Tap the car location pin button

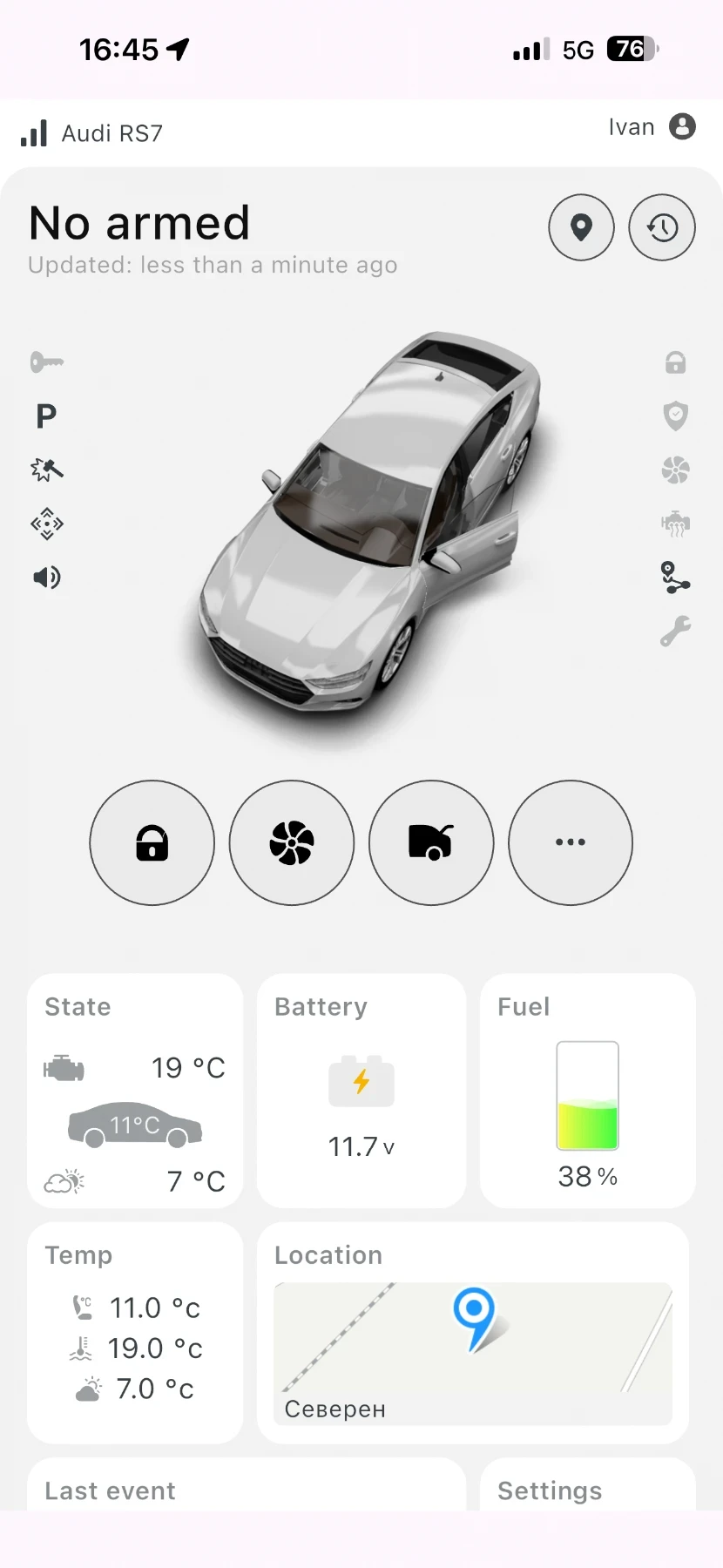point(581,227)
